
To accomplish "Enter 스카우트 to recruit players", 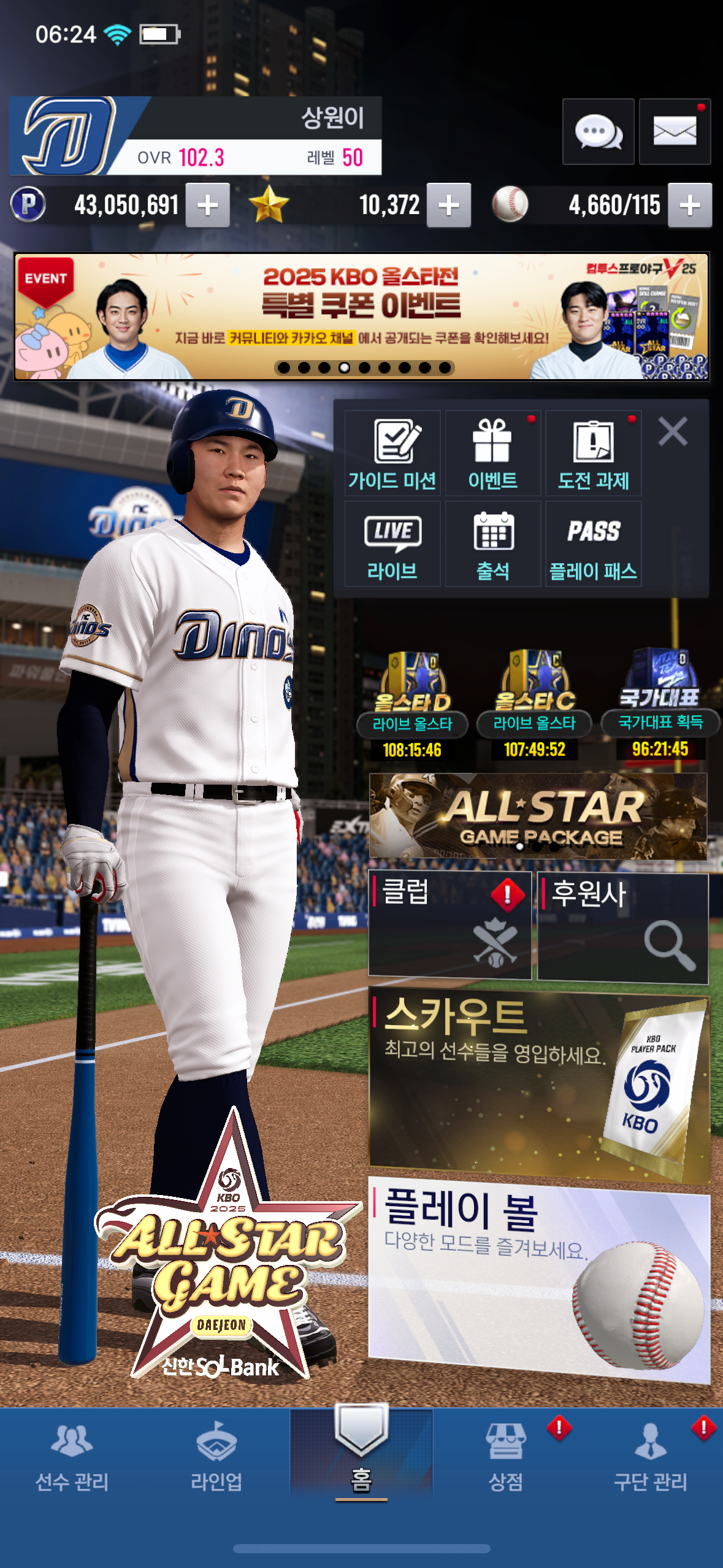I will pyautogui.click(x=538, y=1083).
